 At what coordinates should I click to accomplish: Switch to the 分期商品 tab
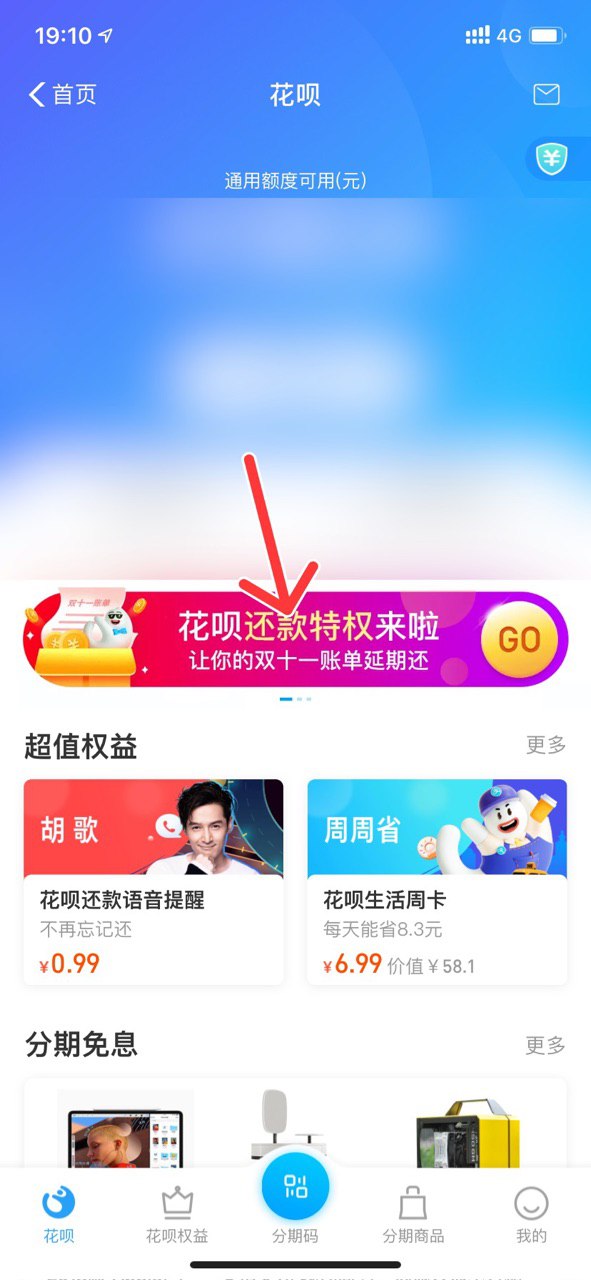(x=413, y=1214)
